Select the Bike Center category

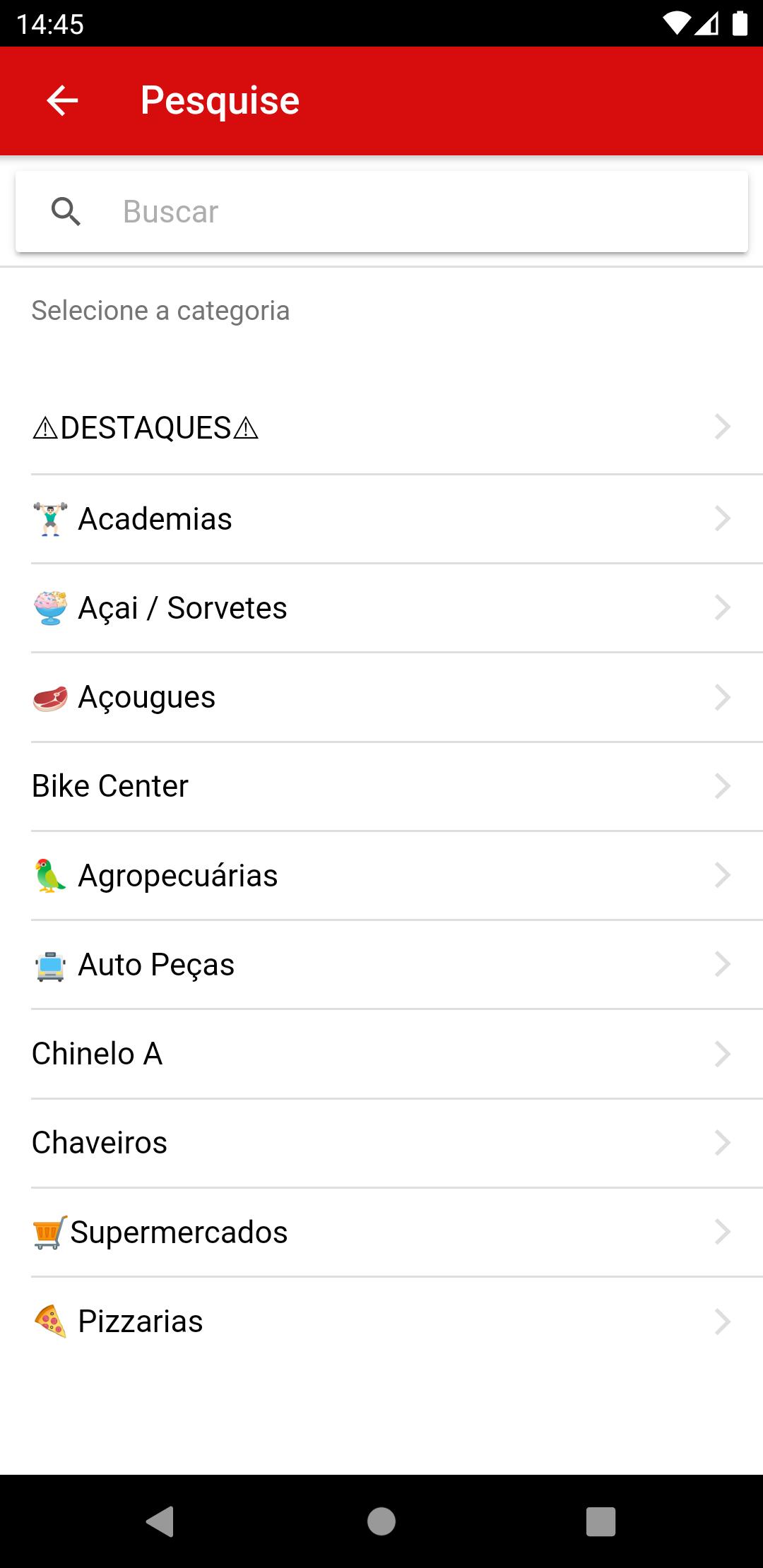pyautogui.click(x=381, y=786)
